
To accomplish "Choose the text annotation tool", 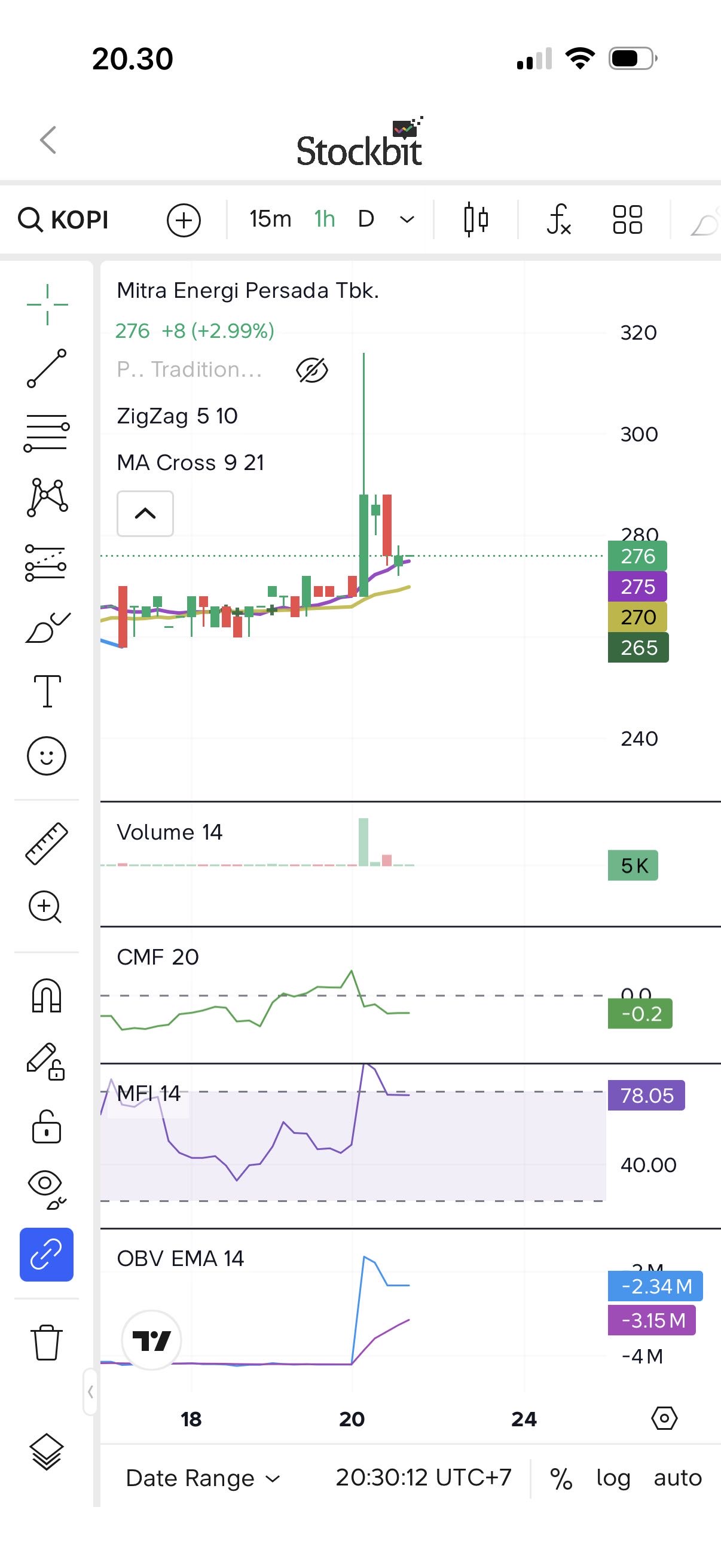I will tap(47, 691).
